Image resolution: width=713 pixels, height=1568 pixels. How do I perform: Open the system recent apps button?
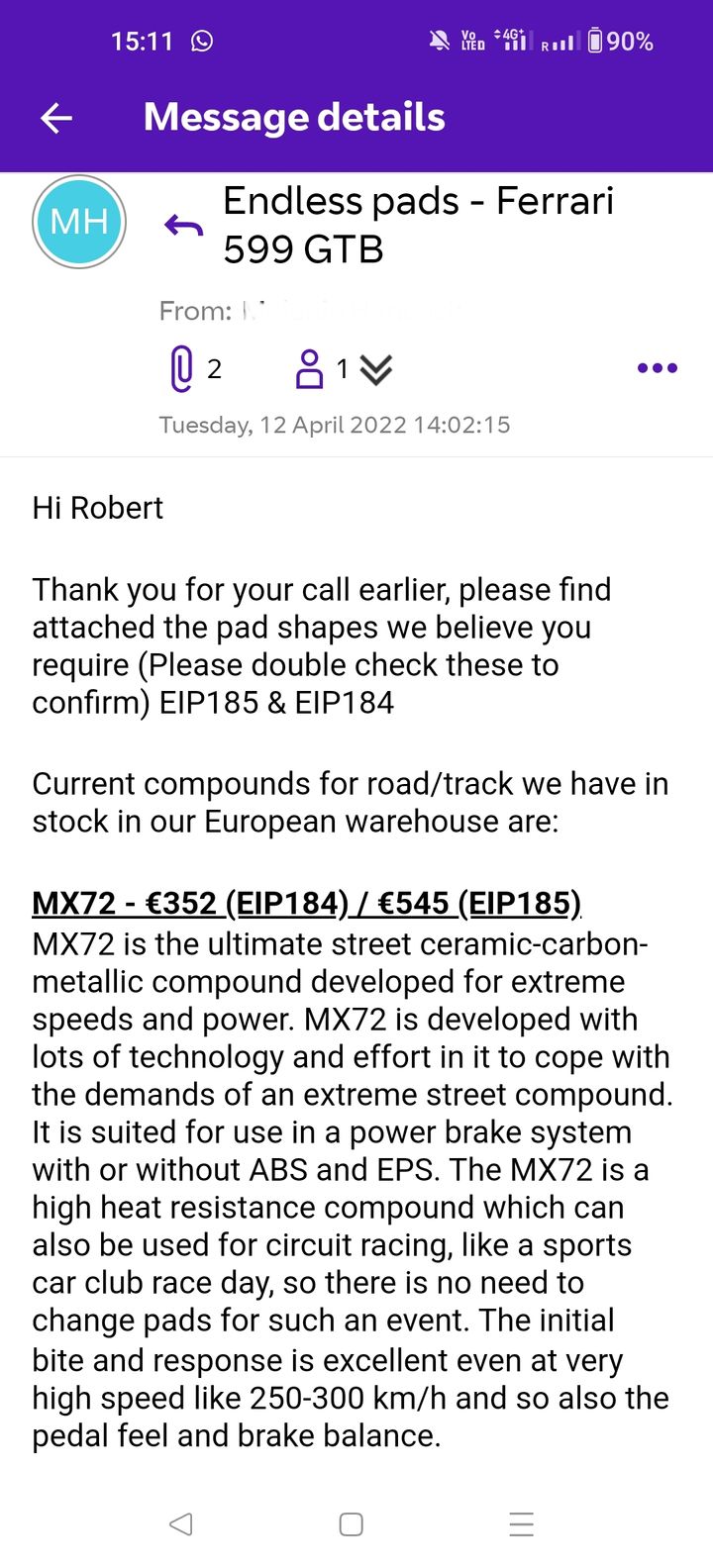pos(522,1523)
